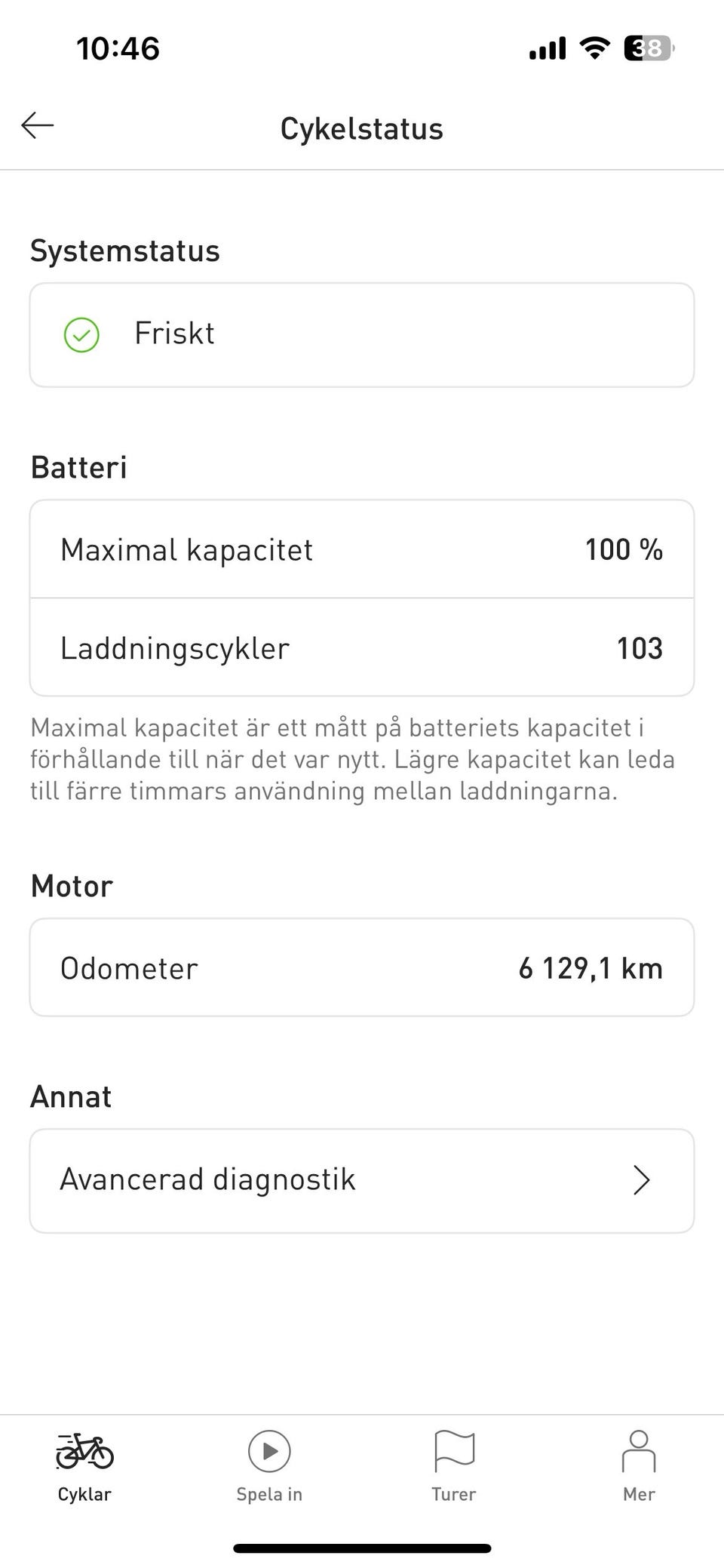Open the Spela in tab
This screenshot has height=1568, width=724.
click(269, 1466)
